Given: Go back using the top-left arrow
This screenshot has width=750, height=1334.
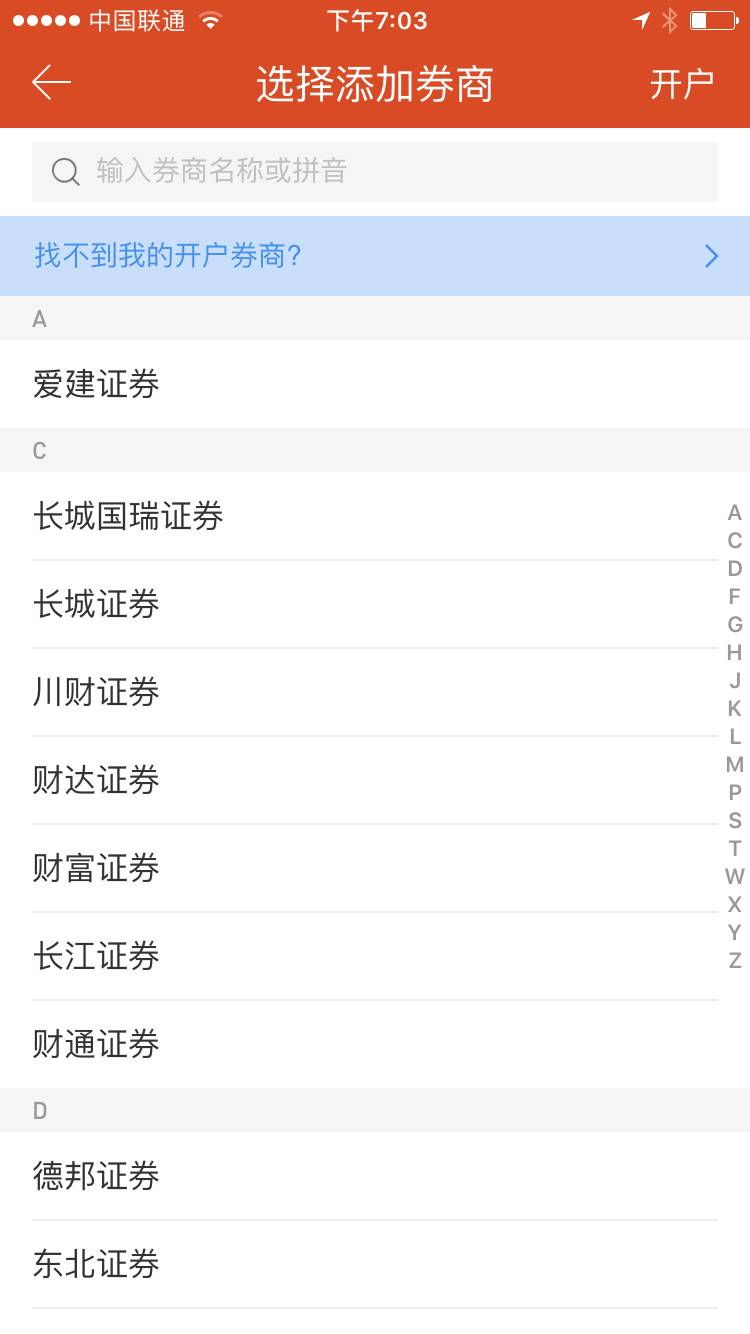Looking at the screenshot, I should pos(51,83).
